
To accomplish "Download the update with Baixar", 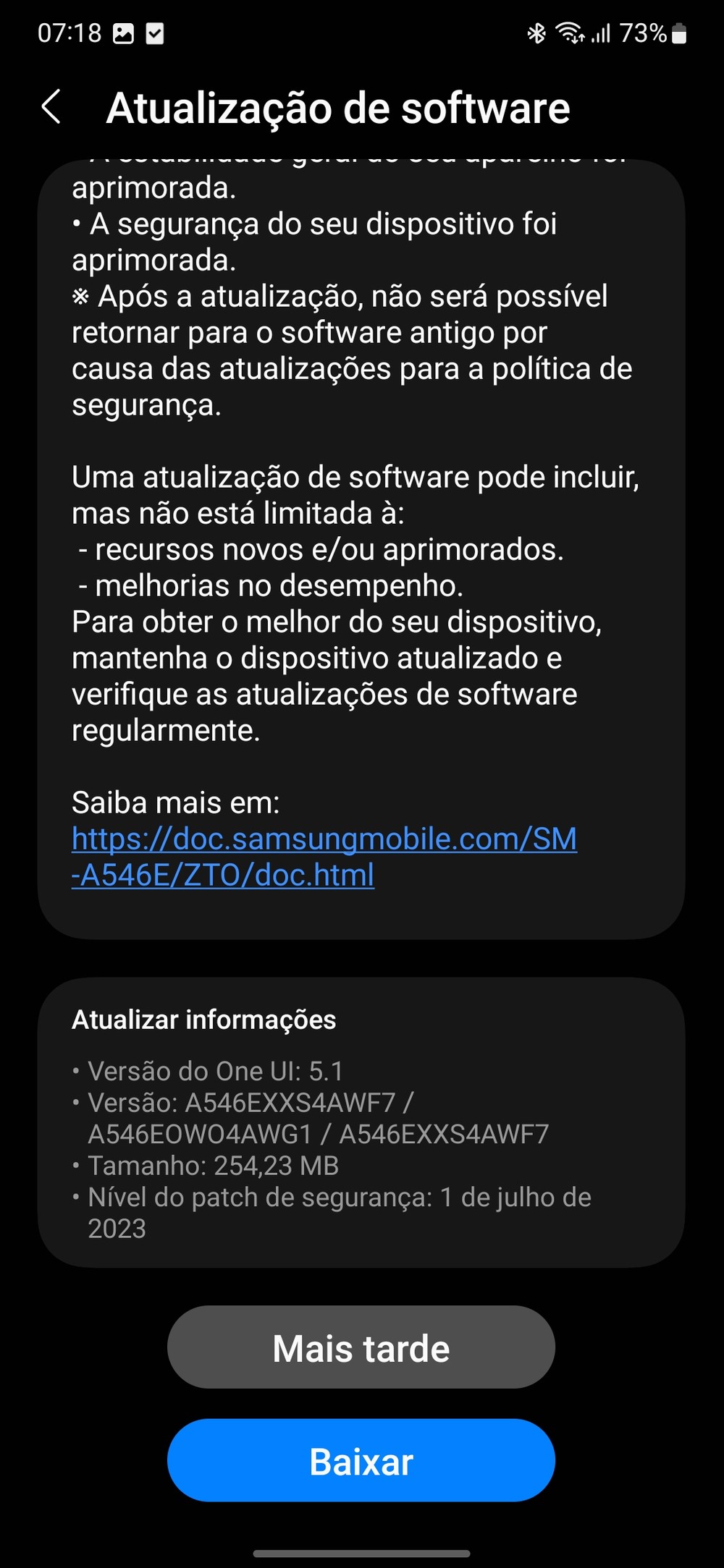I will (x=361, y=1461).
